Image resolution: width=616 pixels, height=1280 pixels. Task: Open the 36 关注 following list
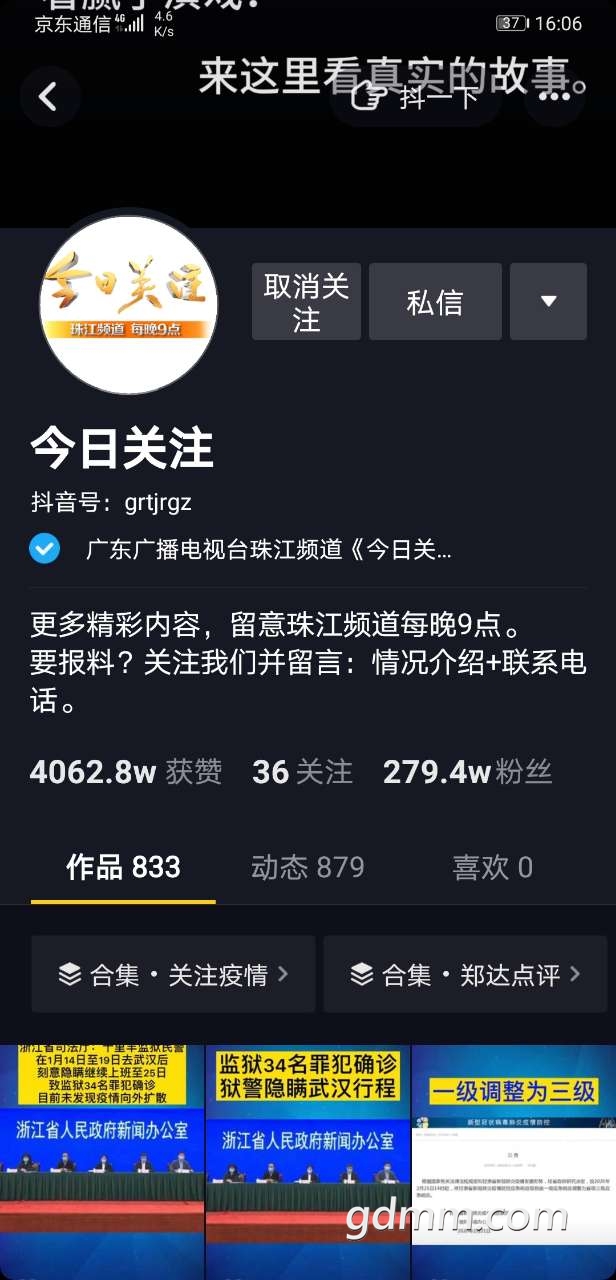point(302,772)
